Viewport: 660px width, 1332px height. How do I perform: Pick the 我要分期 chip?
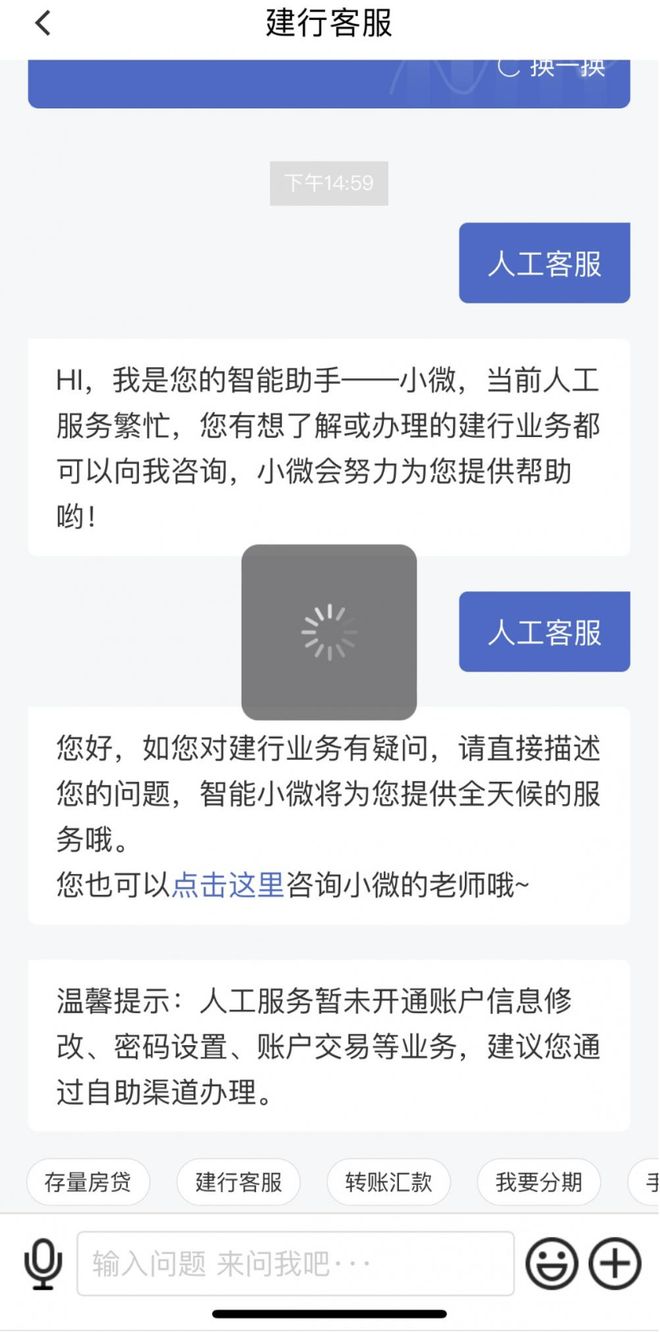539,1182
